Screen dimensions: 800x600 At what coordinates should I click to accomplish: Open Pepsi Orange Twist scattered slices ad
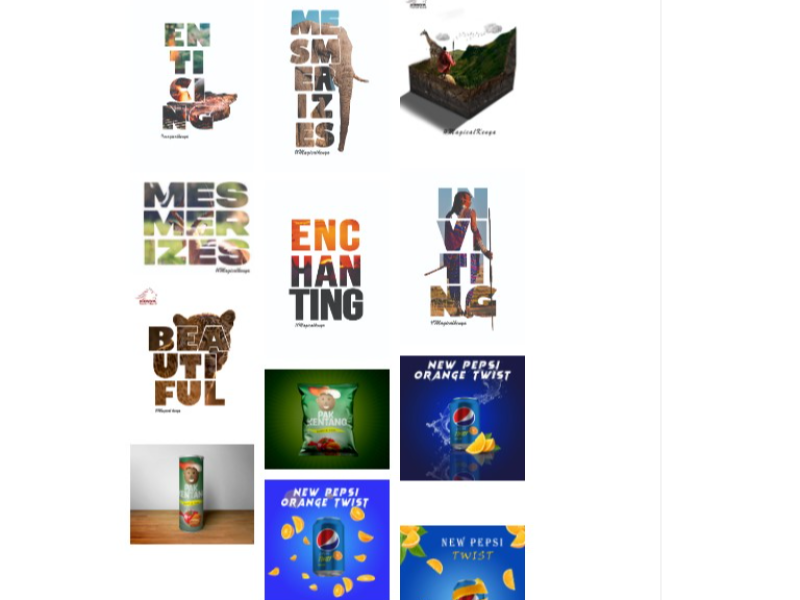click(x=327, y=540)
